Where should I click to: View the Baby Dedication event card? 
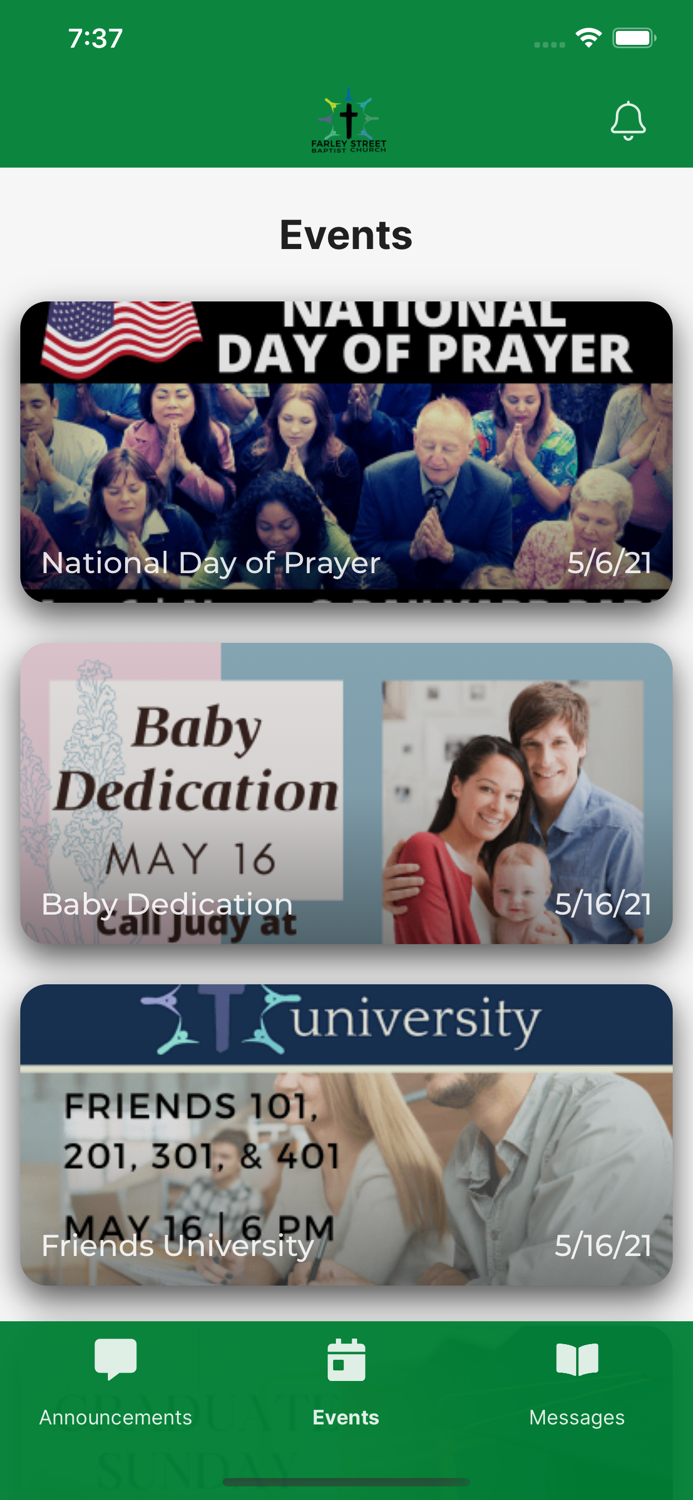click(346, 793)
